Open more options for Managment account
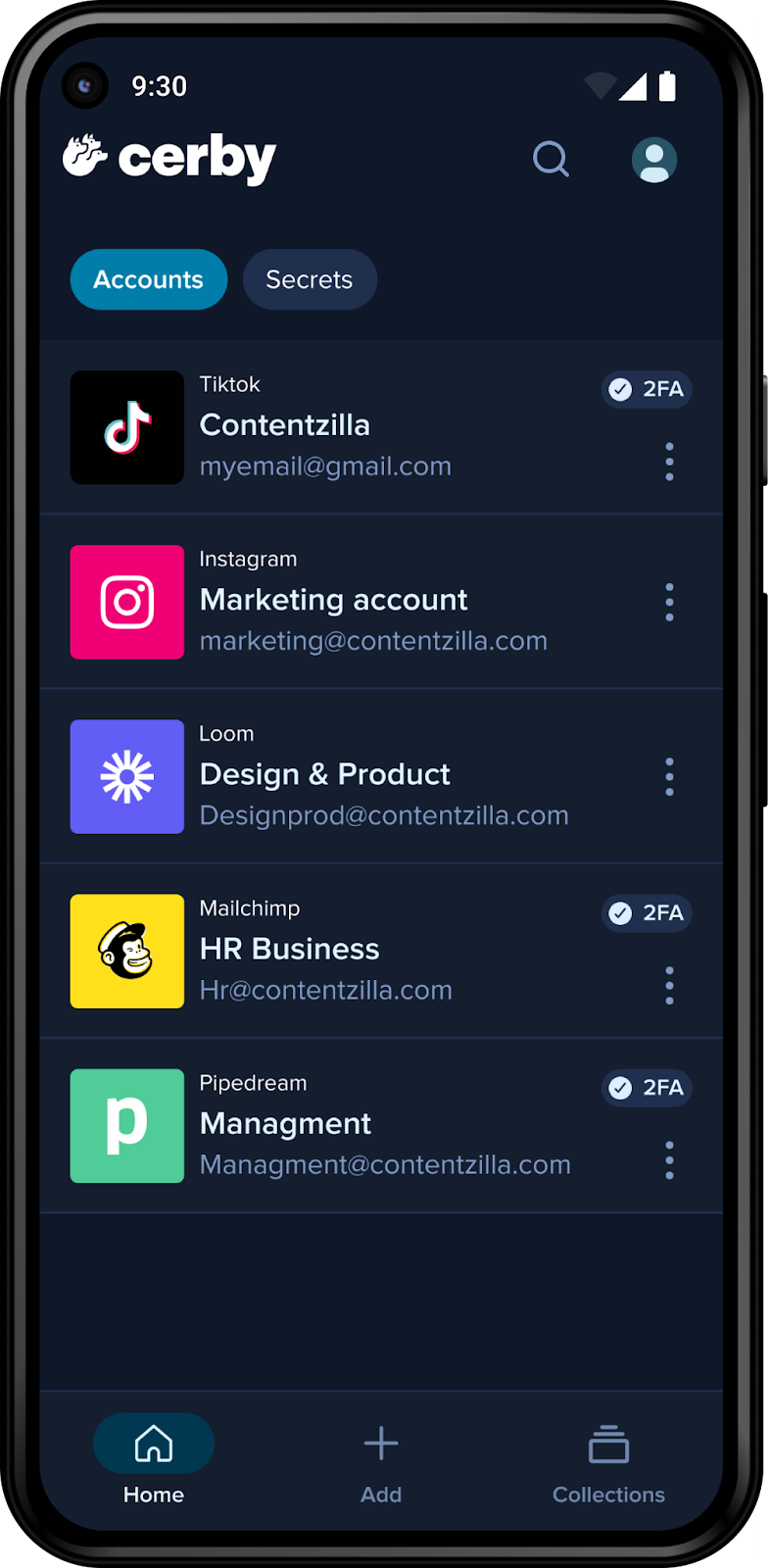Screen dimensions: 768x1568 [x=670, y=1160]
